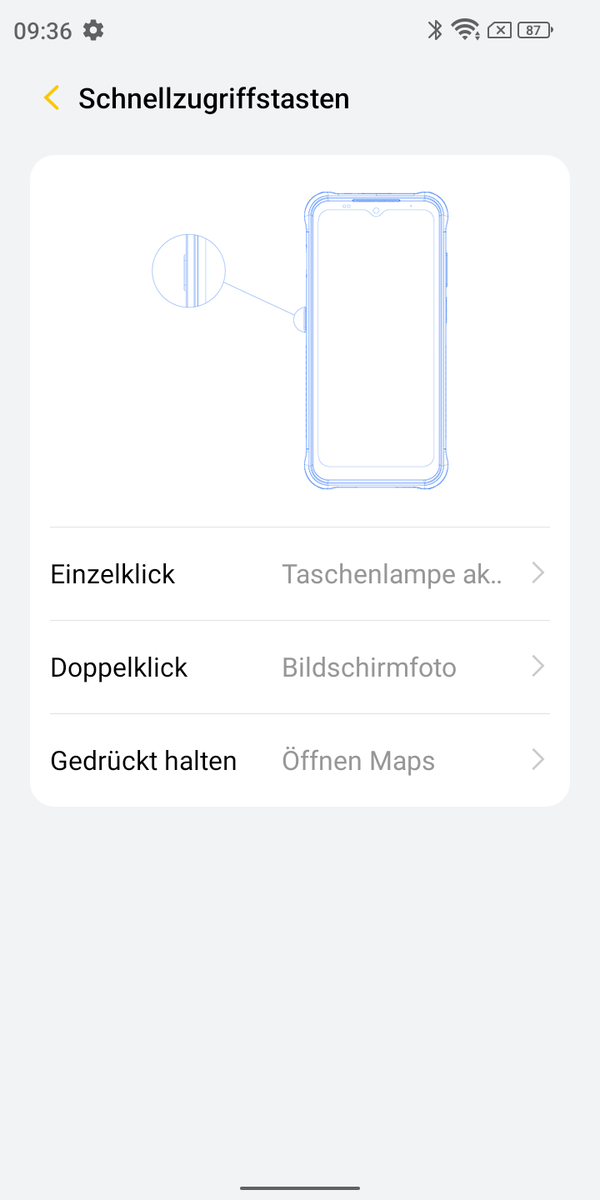Open the Gedrückt halten setting
The width and height of the screenshot is (600, 1200).
coord(300,761)
